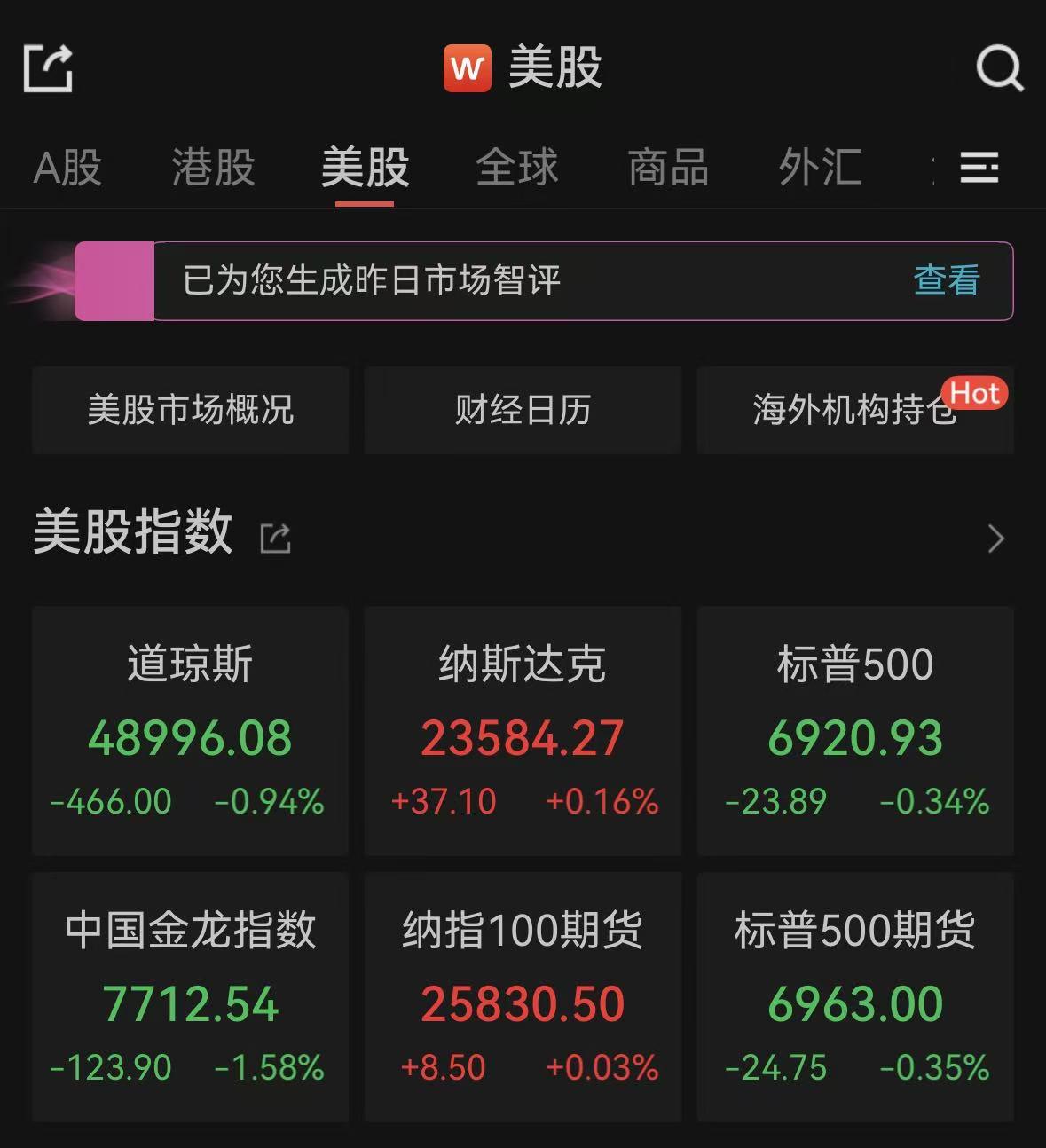Open 美股市场概况 overview
The height and width of the screenshot is (1148, 1046).
click(190, 410)
